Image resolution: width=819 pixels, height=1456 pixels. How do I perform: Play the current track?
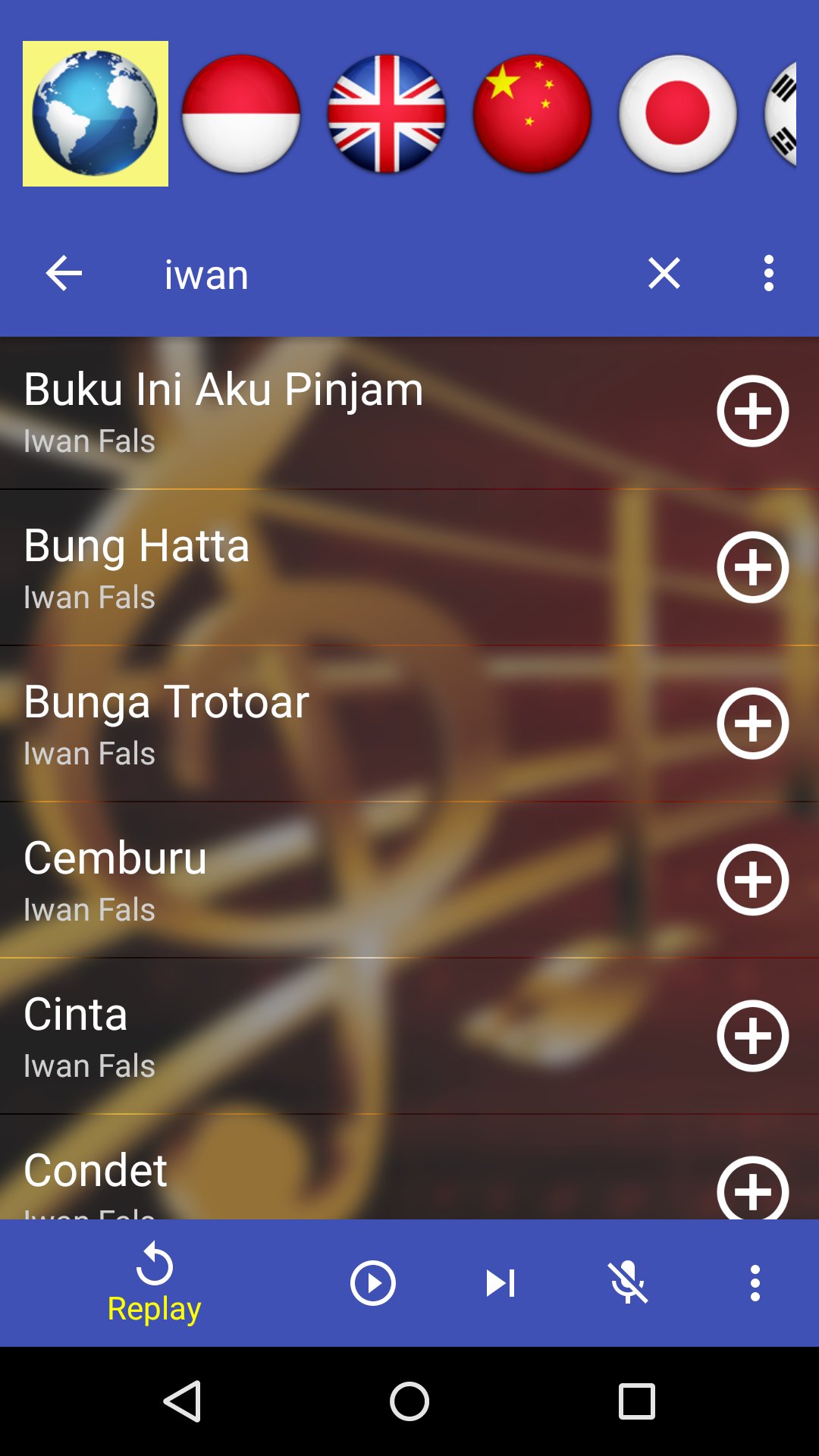pos(372,1283)
